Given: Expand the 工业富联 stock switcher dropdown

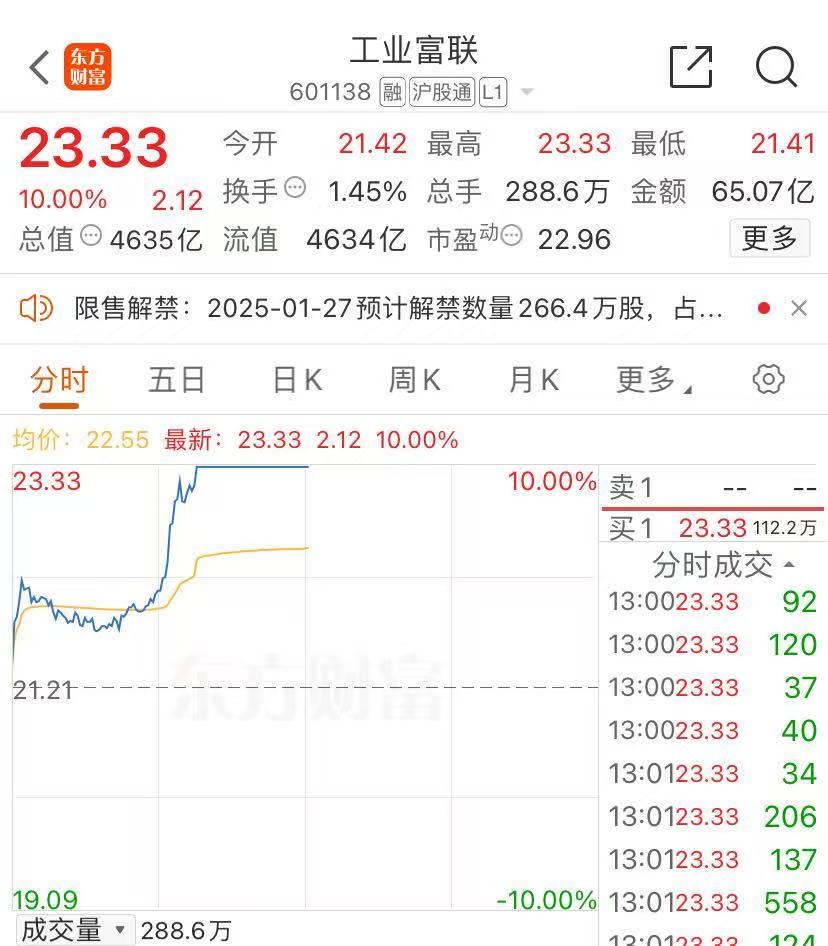Looking at the screenshot, I should [527, 93].
